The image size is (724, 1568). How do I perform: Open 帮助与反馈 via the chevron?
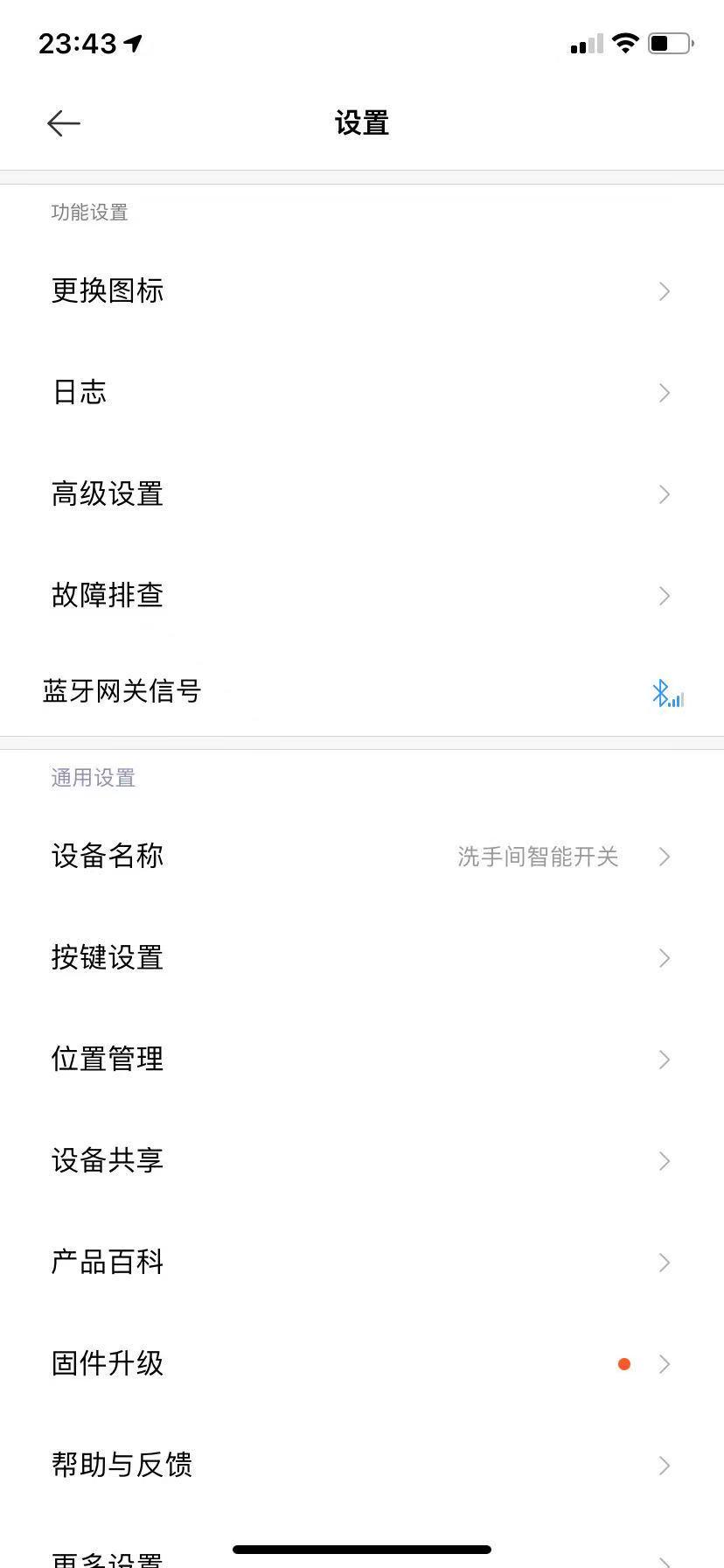[665, 1466]
